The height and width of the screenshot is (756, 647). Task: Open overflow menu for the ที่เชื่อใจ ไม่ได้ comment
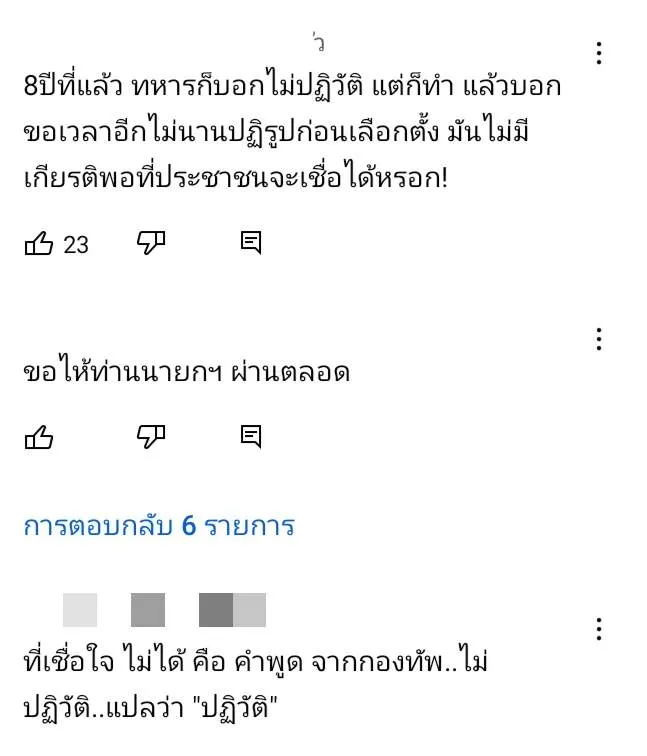(x=598, y=629)
